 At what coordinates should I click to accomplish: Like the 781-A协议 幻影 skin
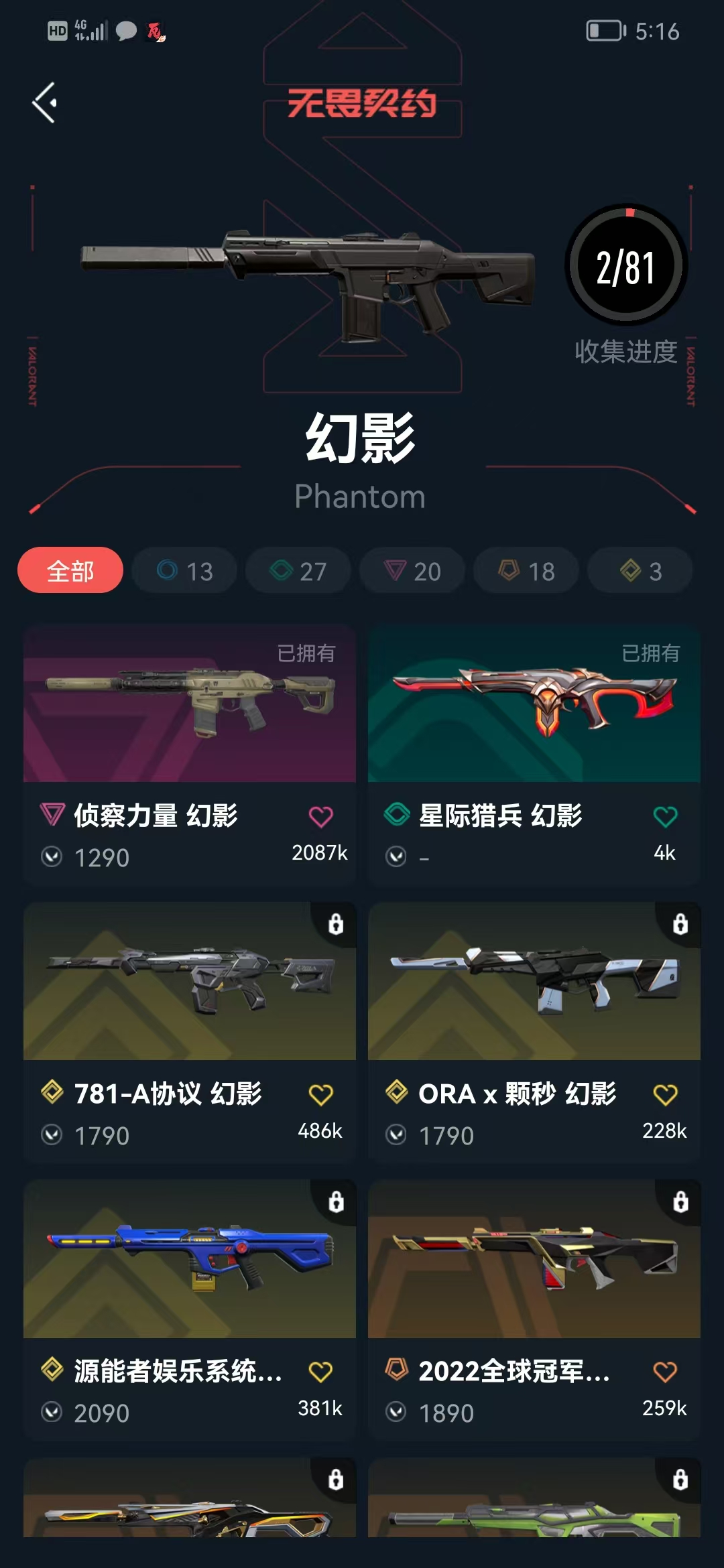(320, 1095)
